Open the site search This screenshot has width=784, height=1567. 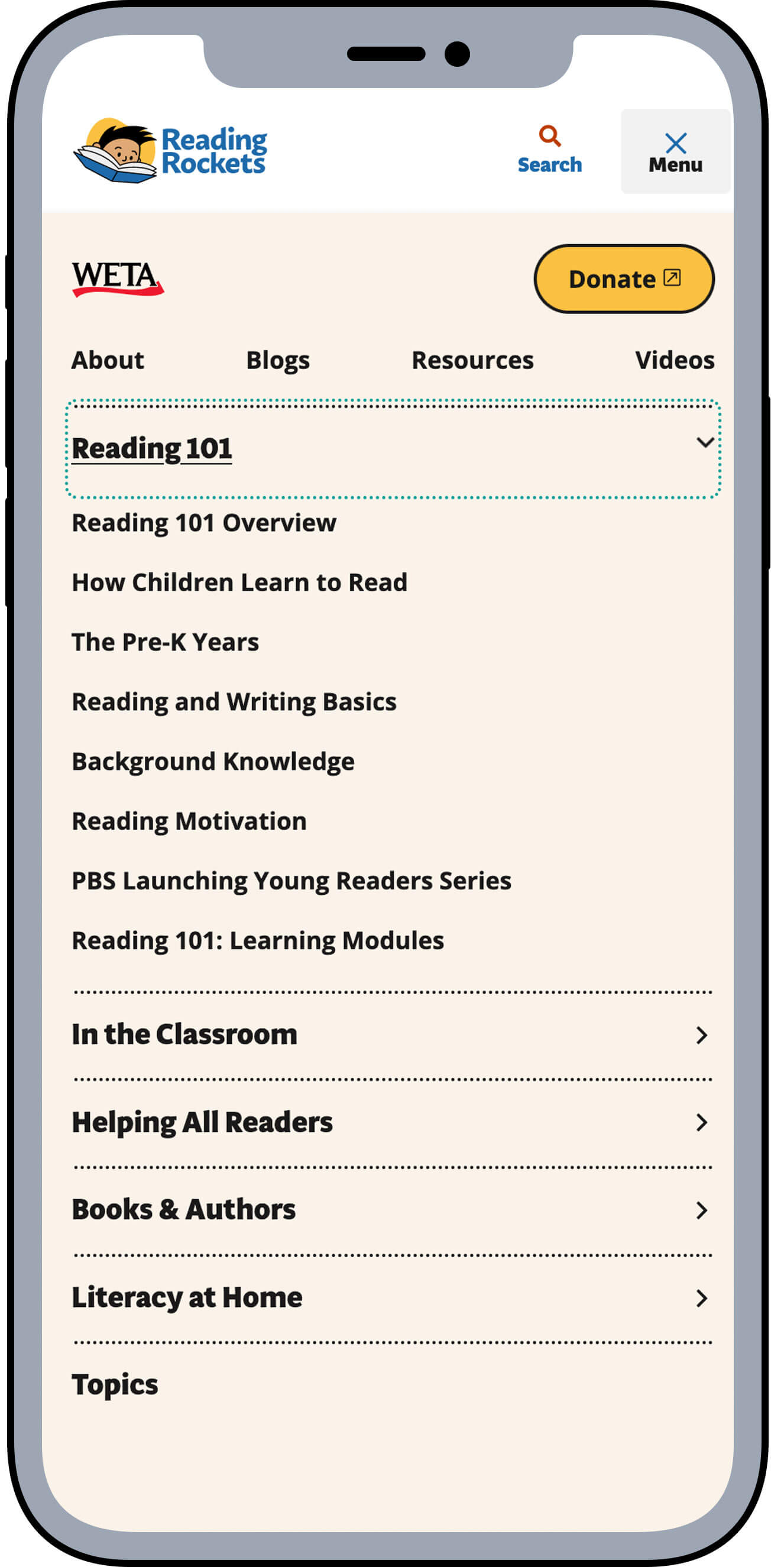[549, 150]
